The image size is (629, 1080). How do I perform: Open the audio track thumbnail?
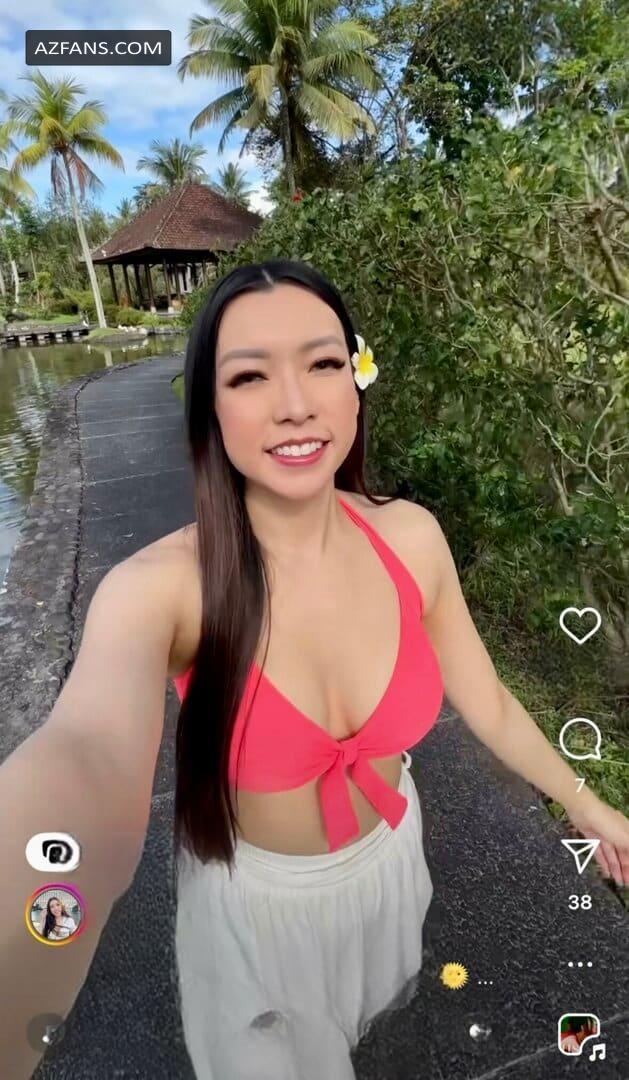click(581, 1037)
